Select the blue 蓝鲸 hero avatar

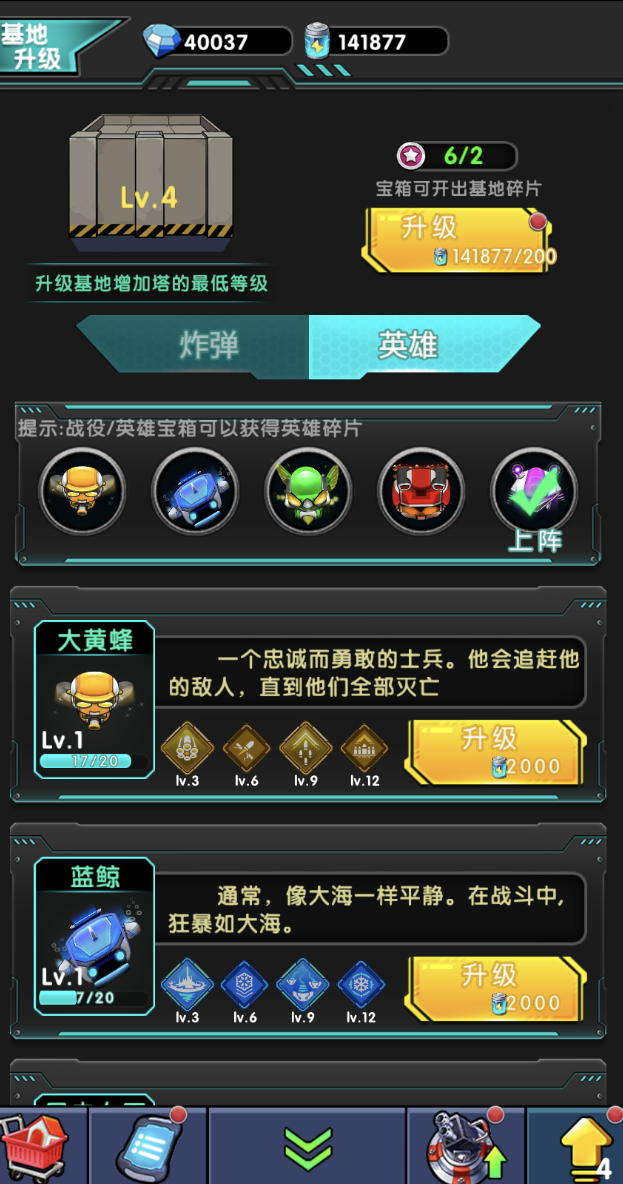[x=194, y=491]
